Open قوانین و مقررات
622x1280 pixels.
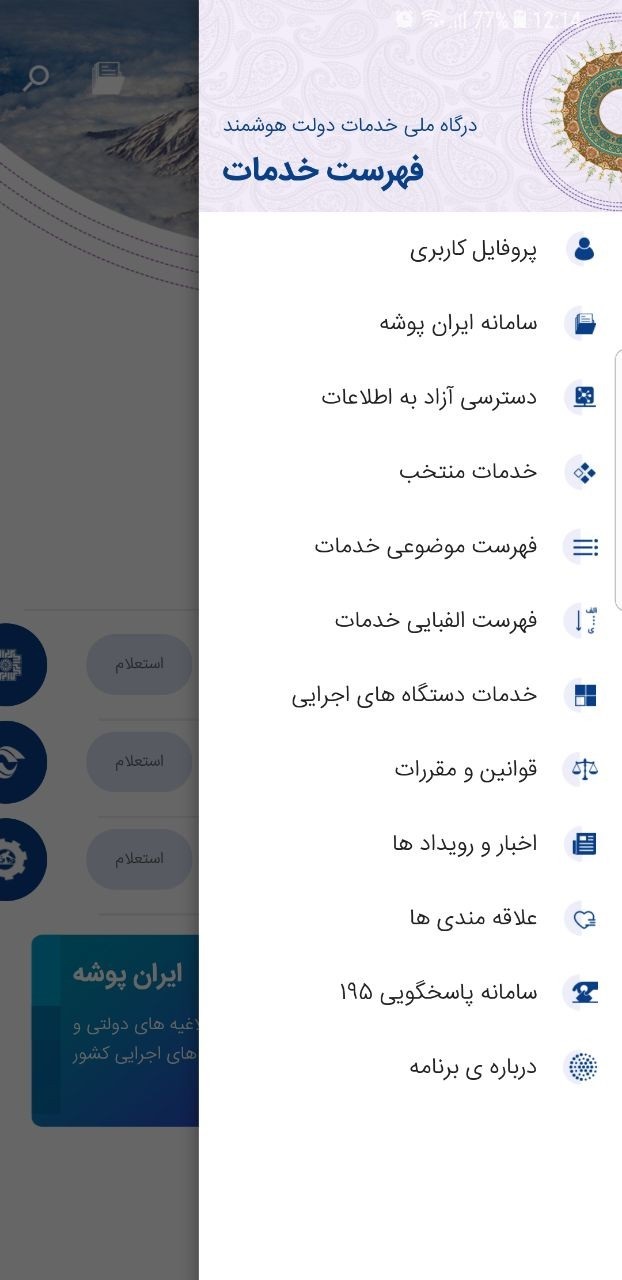tap(410, 769)
